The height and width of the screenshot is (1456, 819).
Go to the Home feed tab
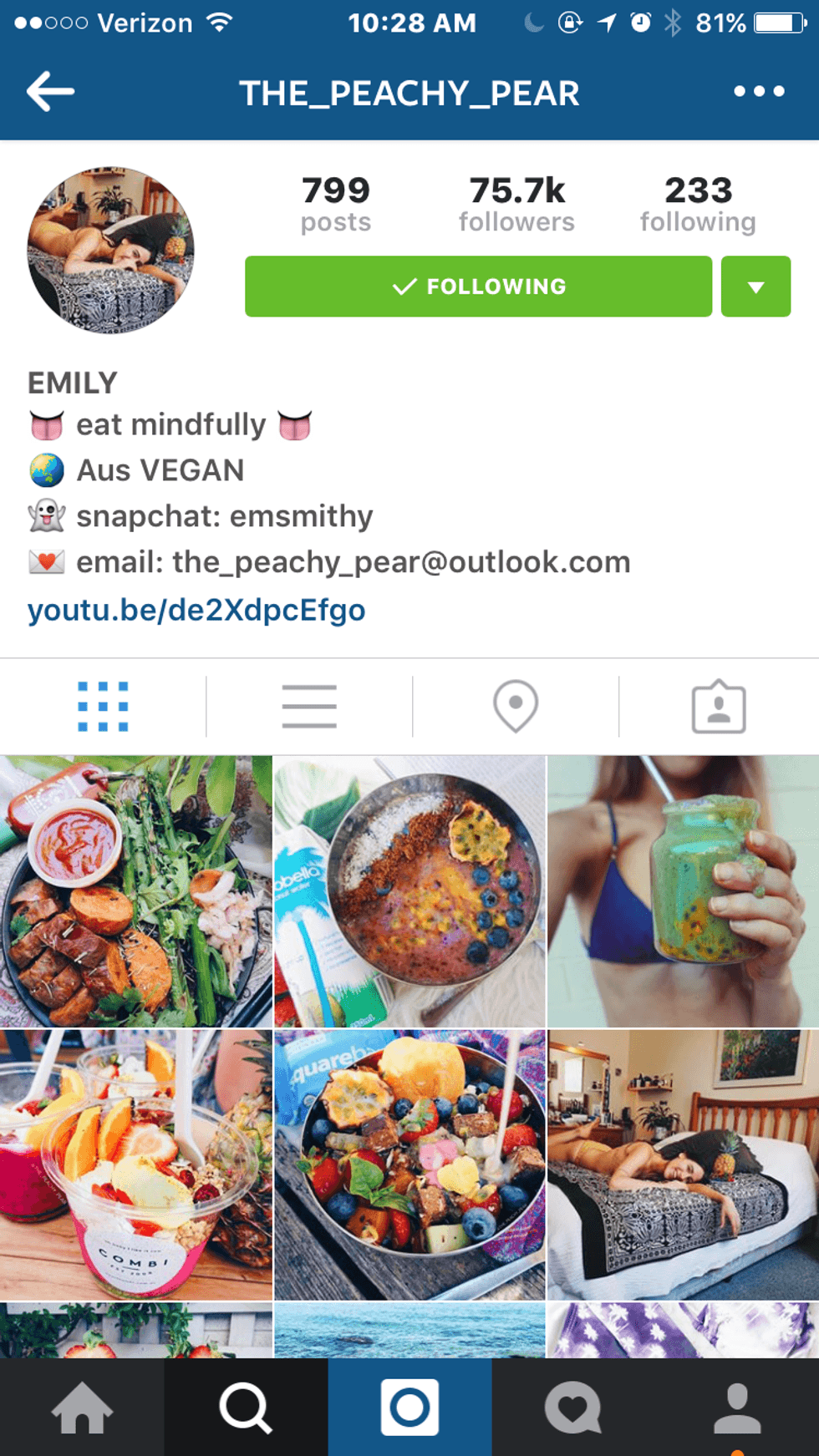pyautogui.click(x=82, y=1408)
